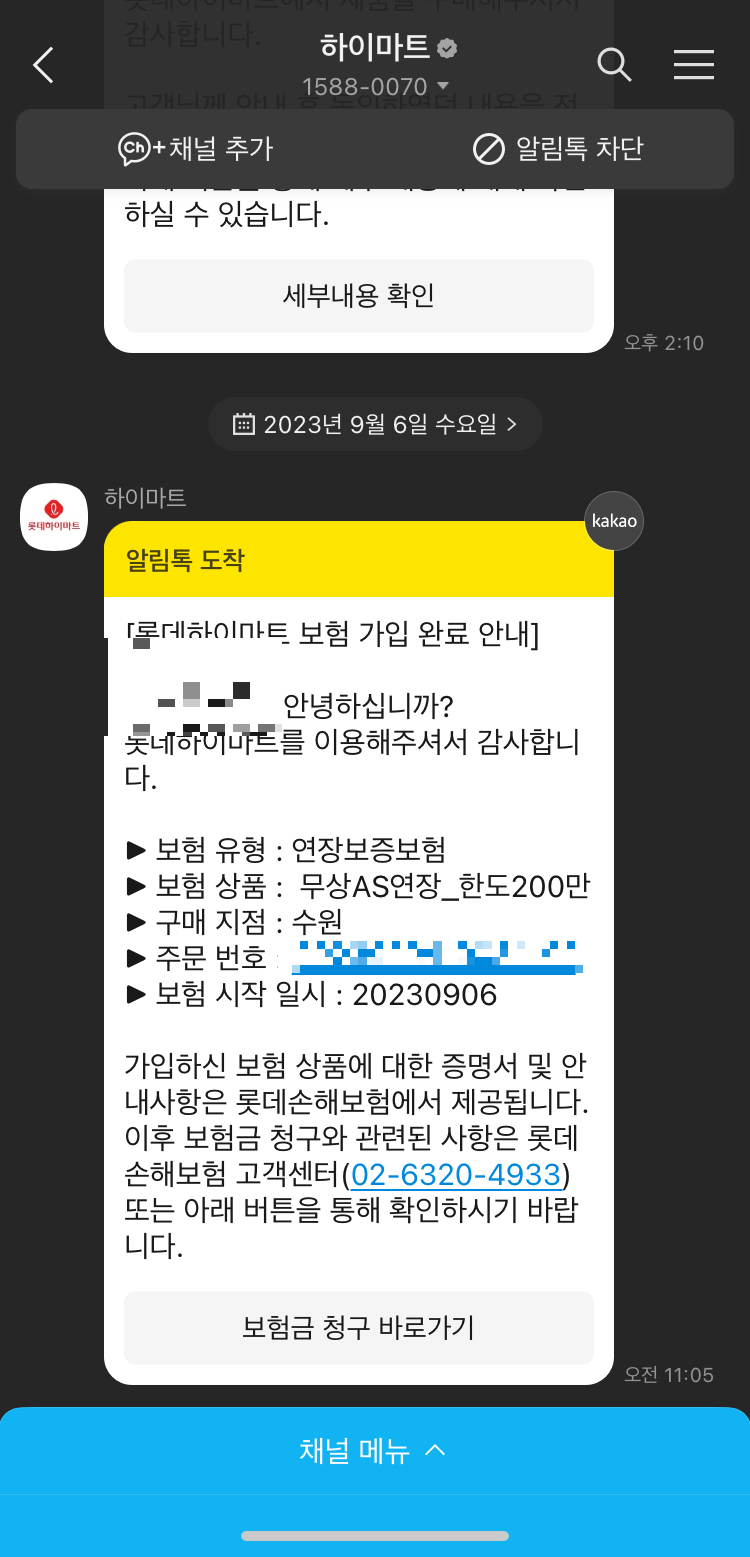Open 세부내용 확인 in the earlier message
This screenshot has width=750, height=1557.
point(358,296)
